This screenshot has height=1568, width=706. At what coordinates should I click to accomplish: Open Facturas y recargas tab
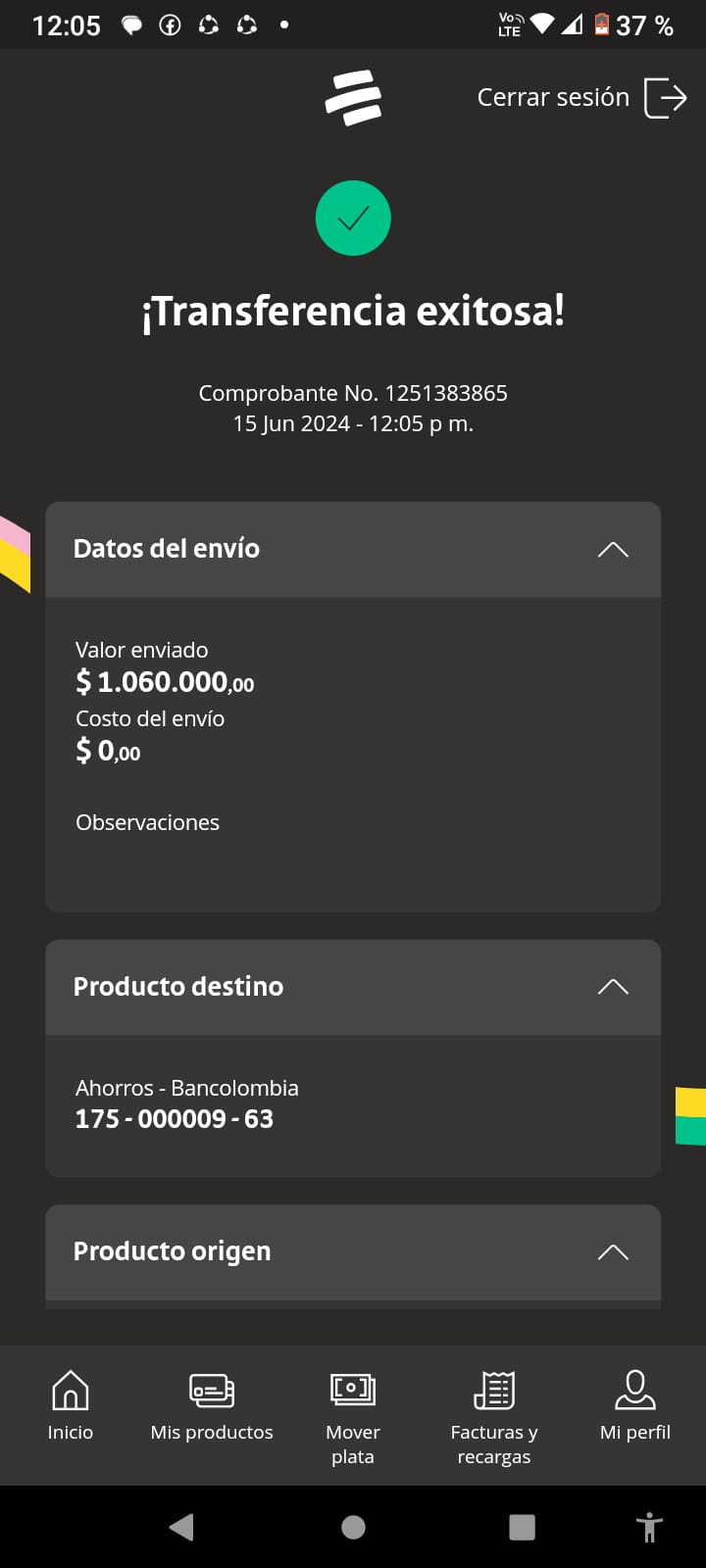click(494, 1416)
